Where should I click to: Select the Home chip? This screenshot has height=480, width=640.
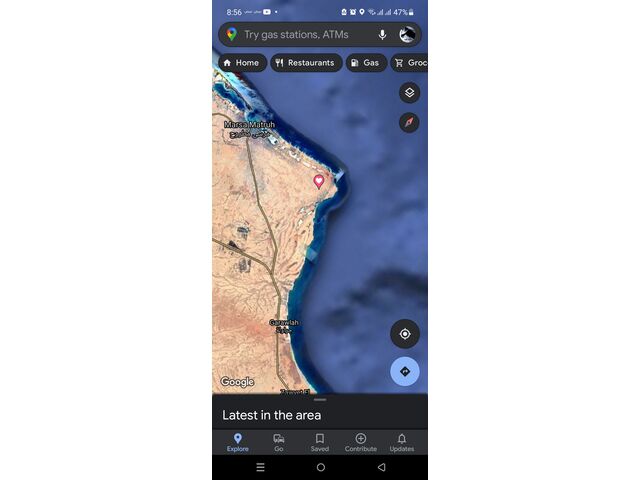[x=241, y=63]
